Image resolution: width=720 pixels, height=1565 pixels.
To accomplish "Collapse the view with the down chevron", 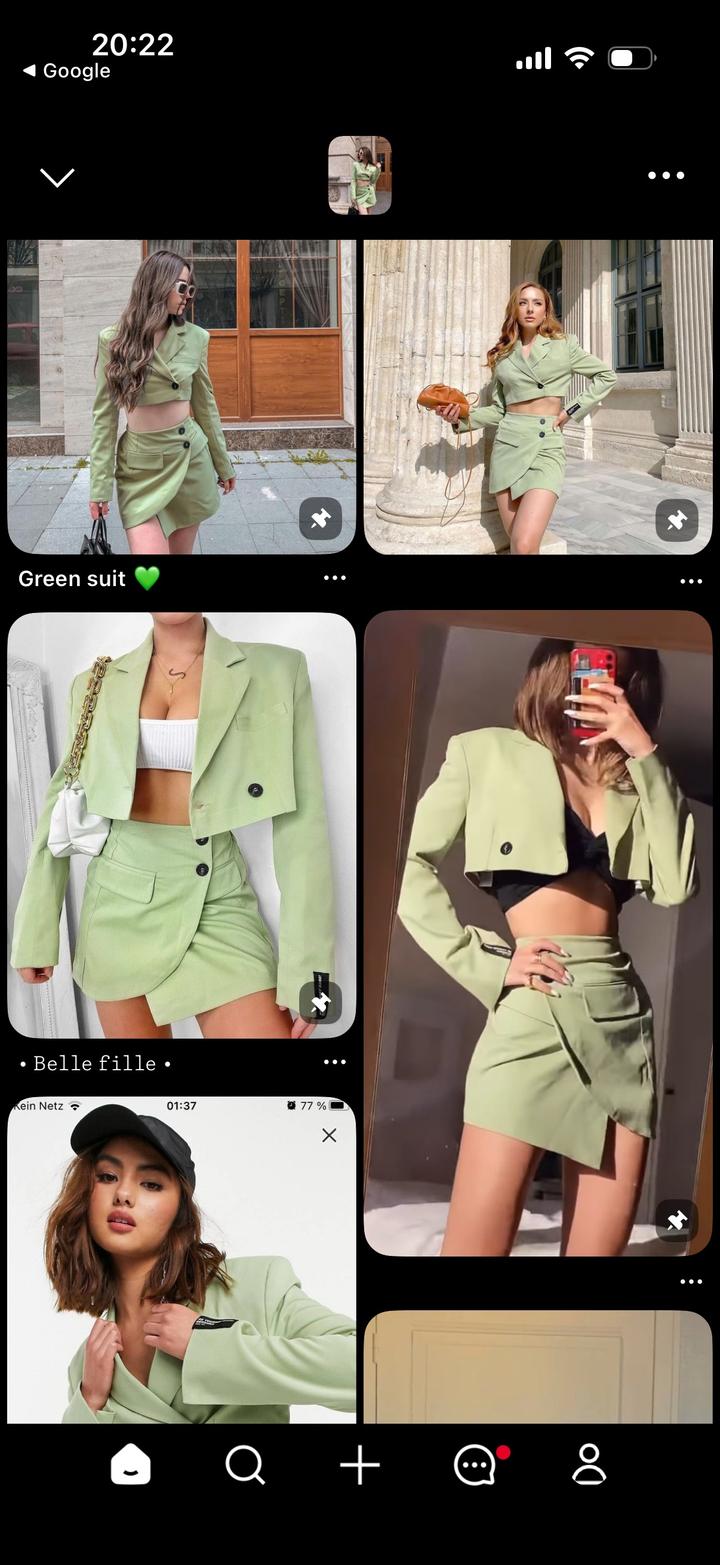I will tap(57, 177).
